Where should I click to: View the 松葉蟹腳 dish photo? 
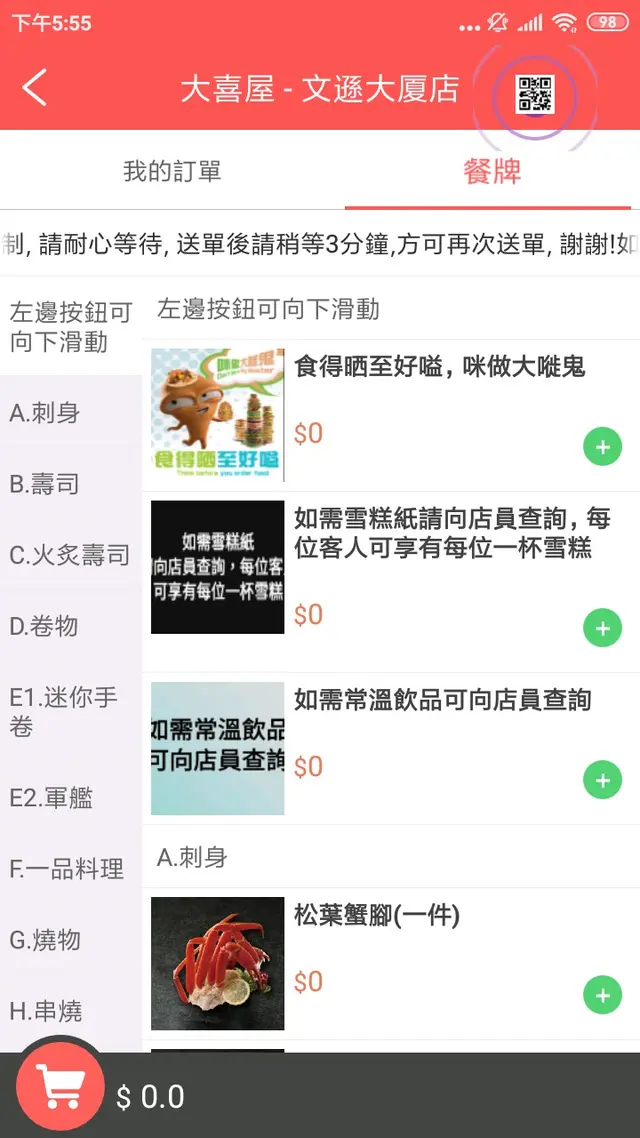217,963
